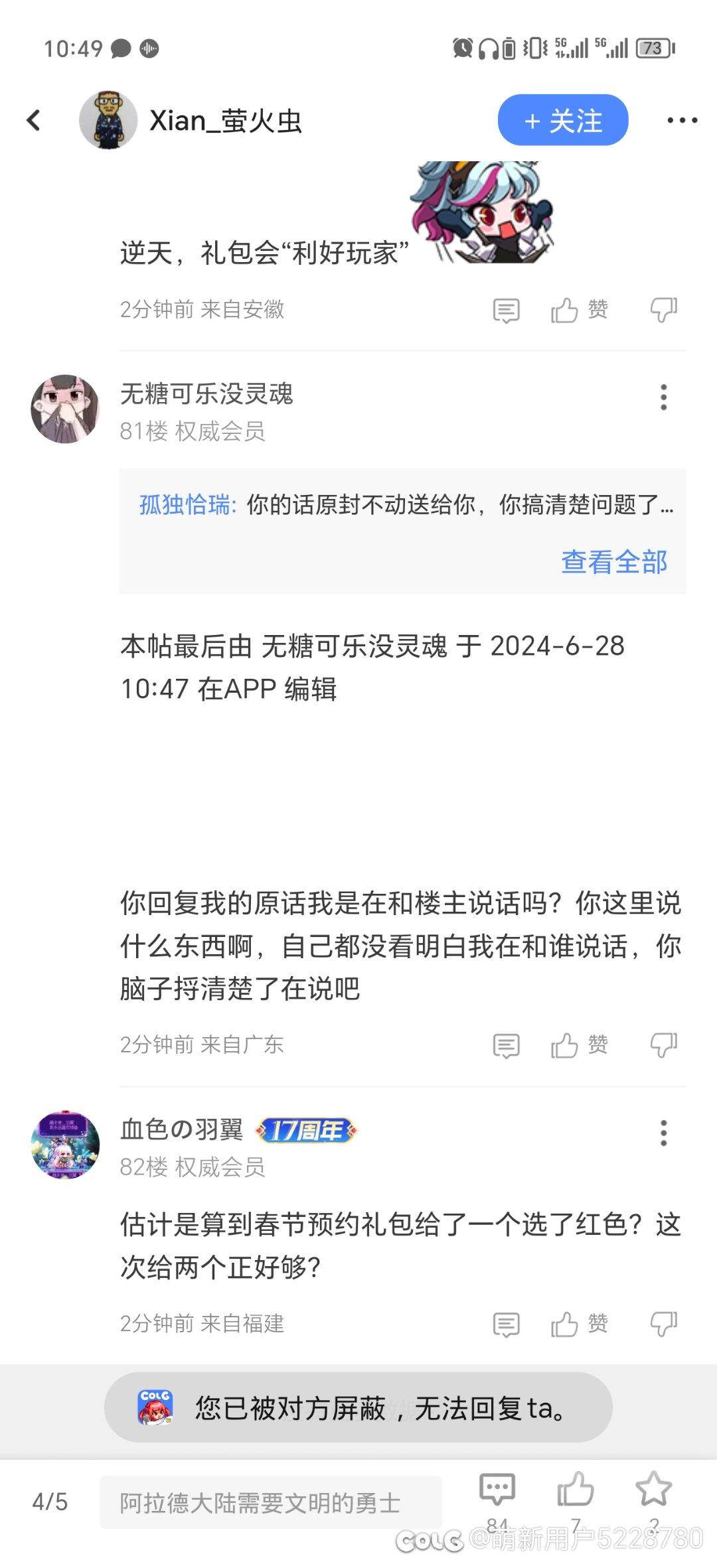Dislike the comment from 安徽

663,310
